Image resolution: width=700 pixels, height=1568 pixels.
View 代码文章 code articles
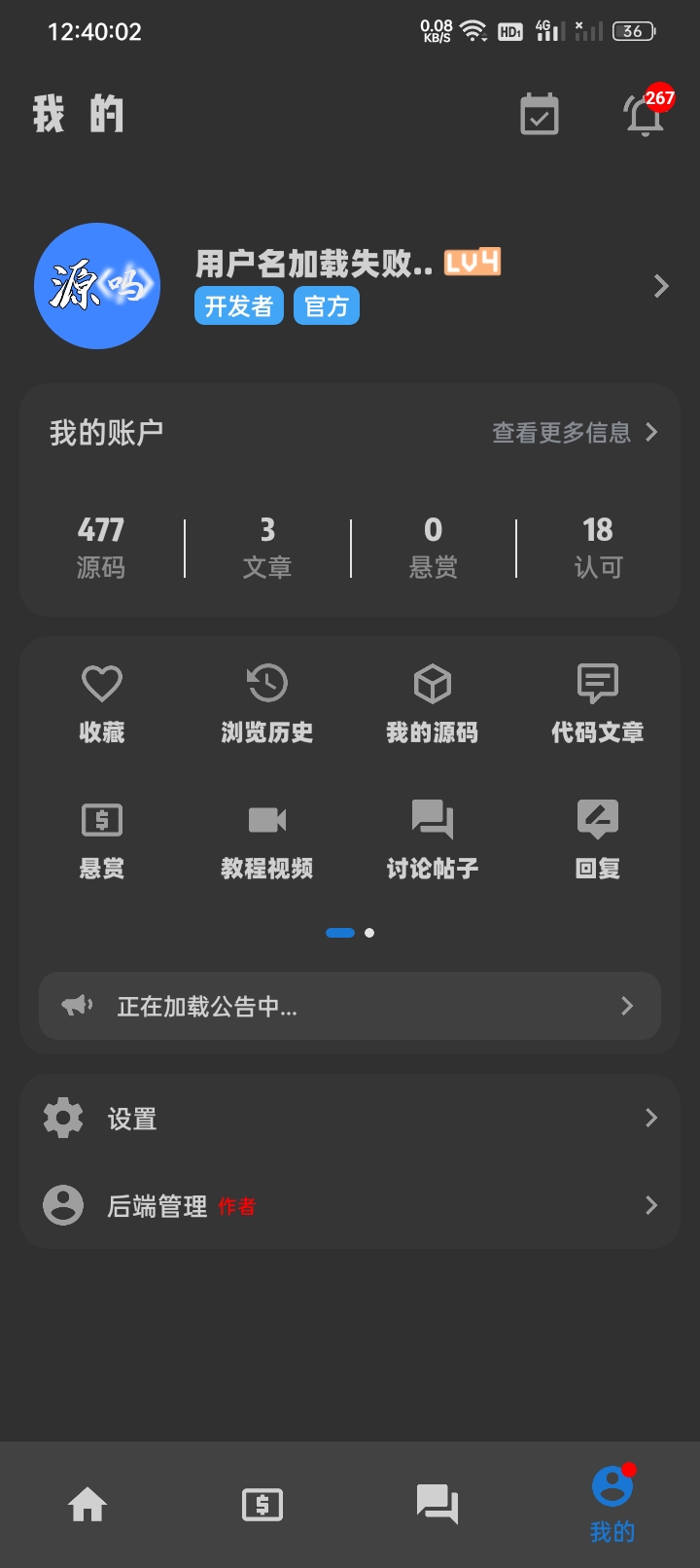[x=597, y=702]
